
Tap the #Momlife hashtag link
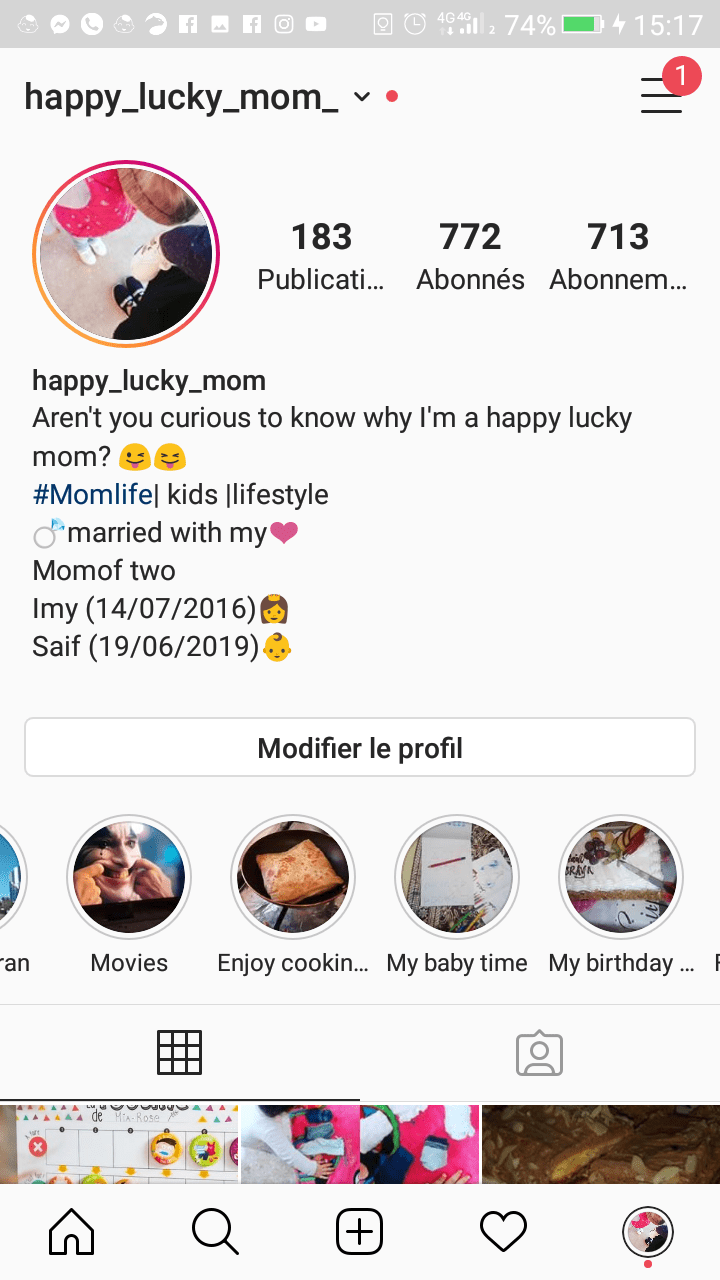coord(93,494)
